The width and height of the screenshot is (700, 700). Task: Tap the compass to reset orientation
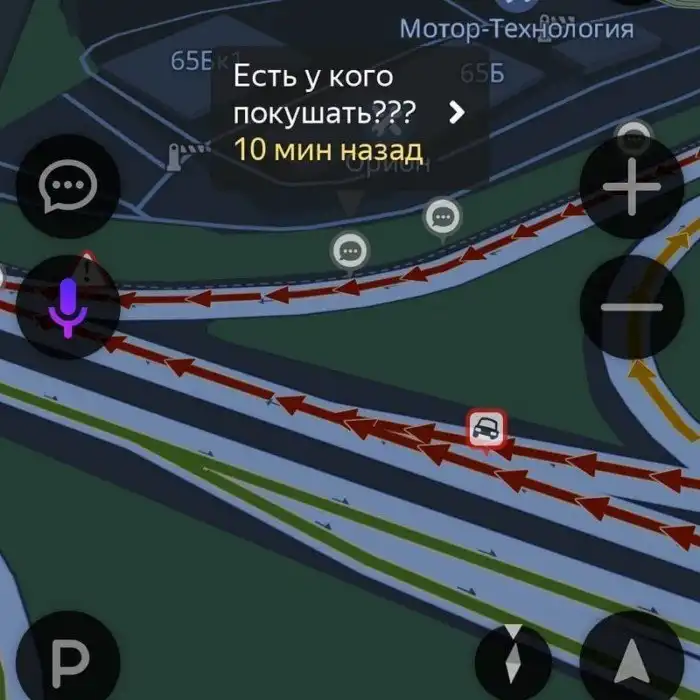(x=513, y=660)
